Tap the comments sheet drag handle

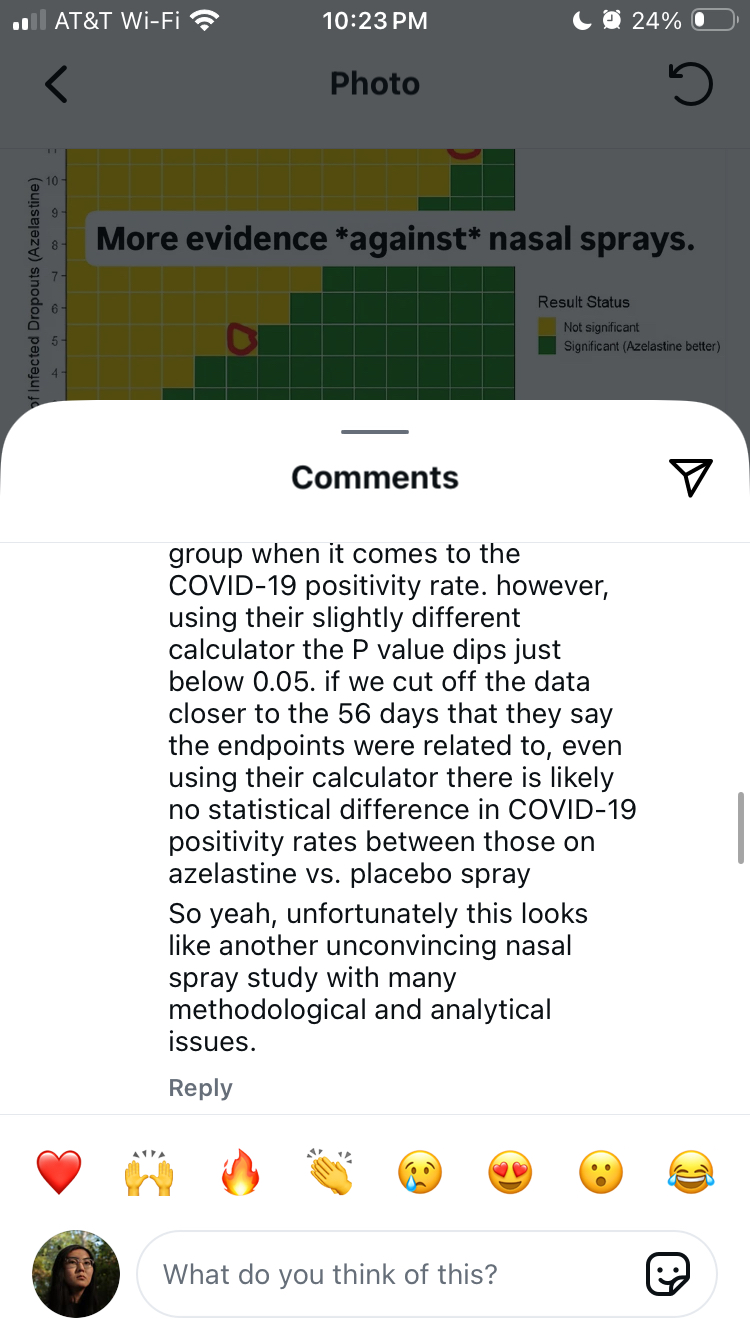[x=375, y=432]
